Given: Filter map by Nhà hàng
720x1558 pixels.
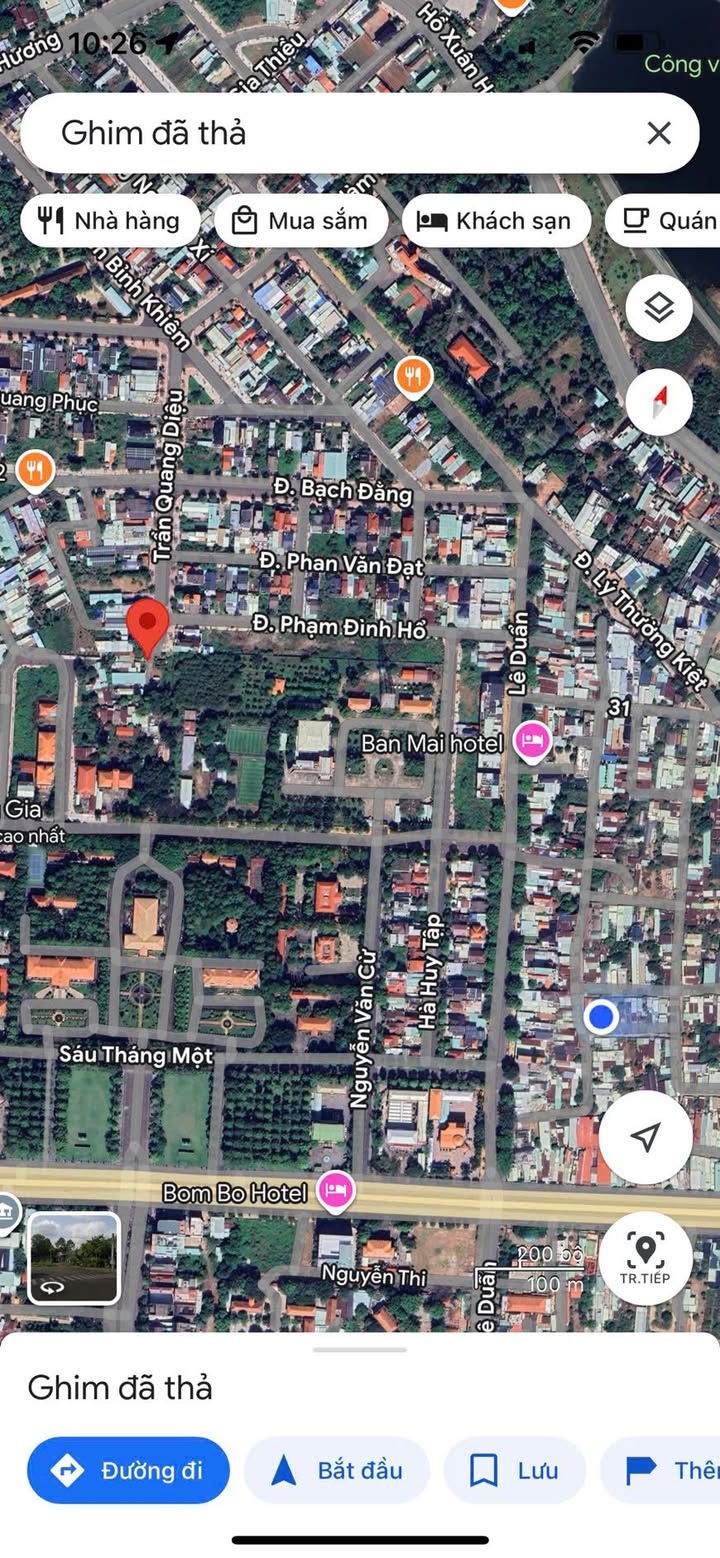Looking at the screenshot, I should tap(109, 221).
